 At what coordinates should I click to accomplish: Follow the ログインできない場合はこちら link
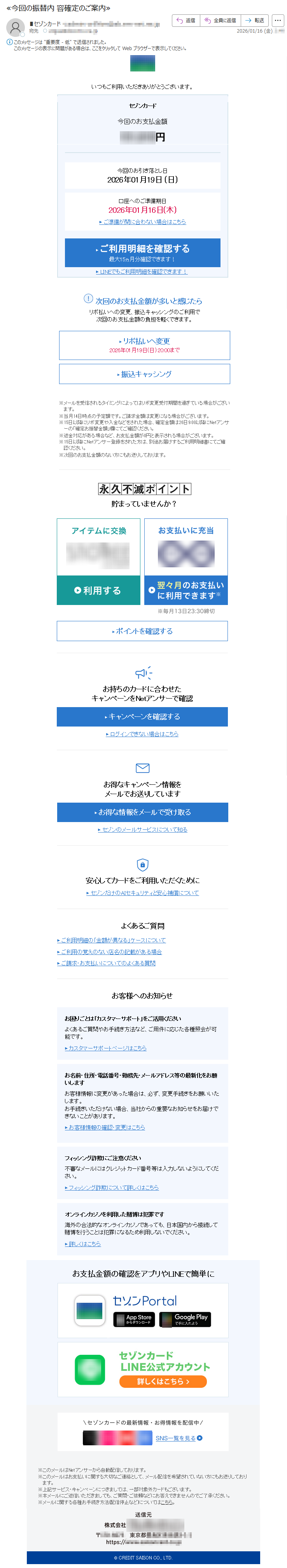point(142,734)
